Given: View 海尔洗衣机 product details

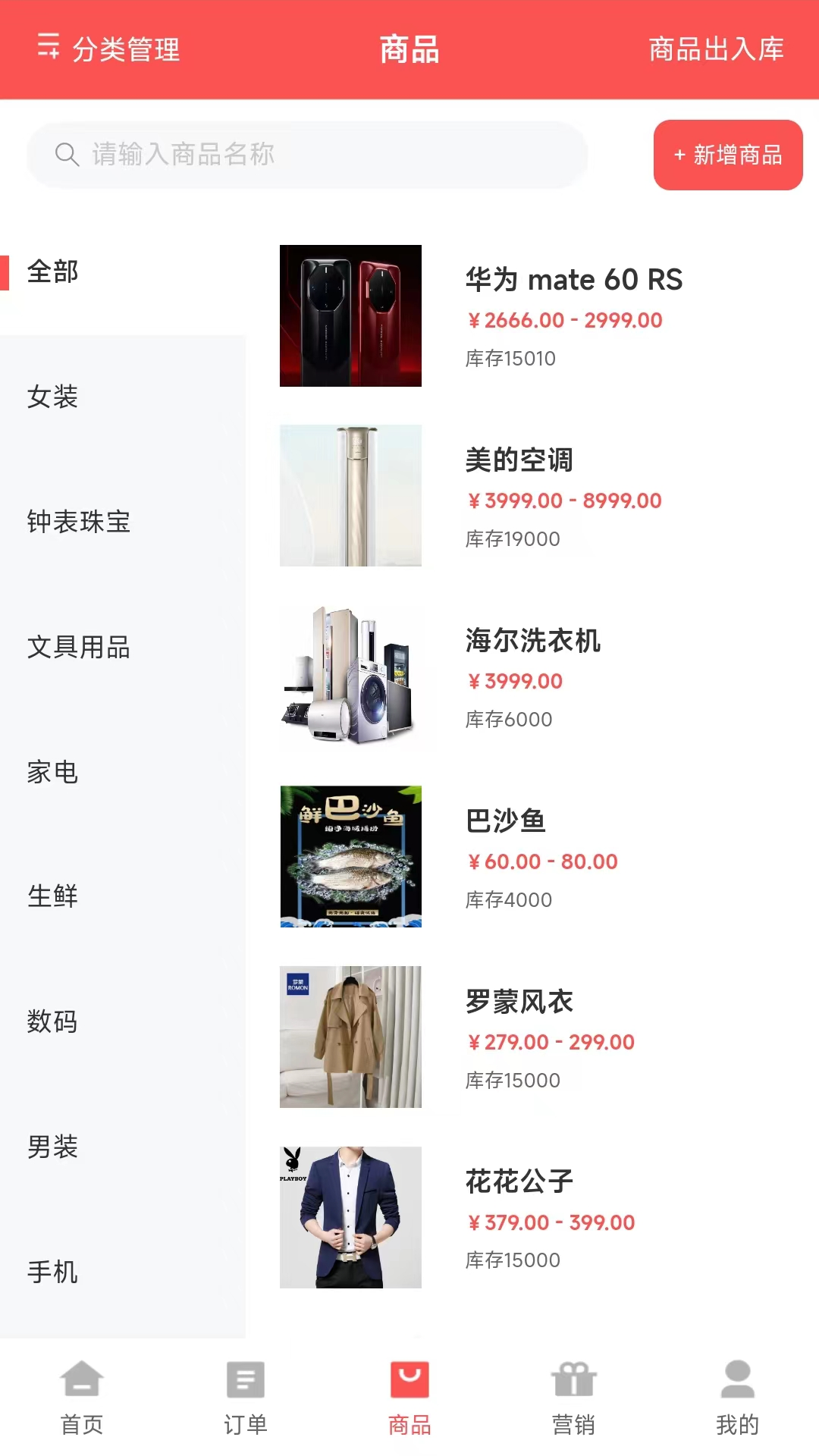Looking at the screenshot, I should 533,641.
